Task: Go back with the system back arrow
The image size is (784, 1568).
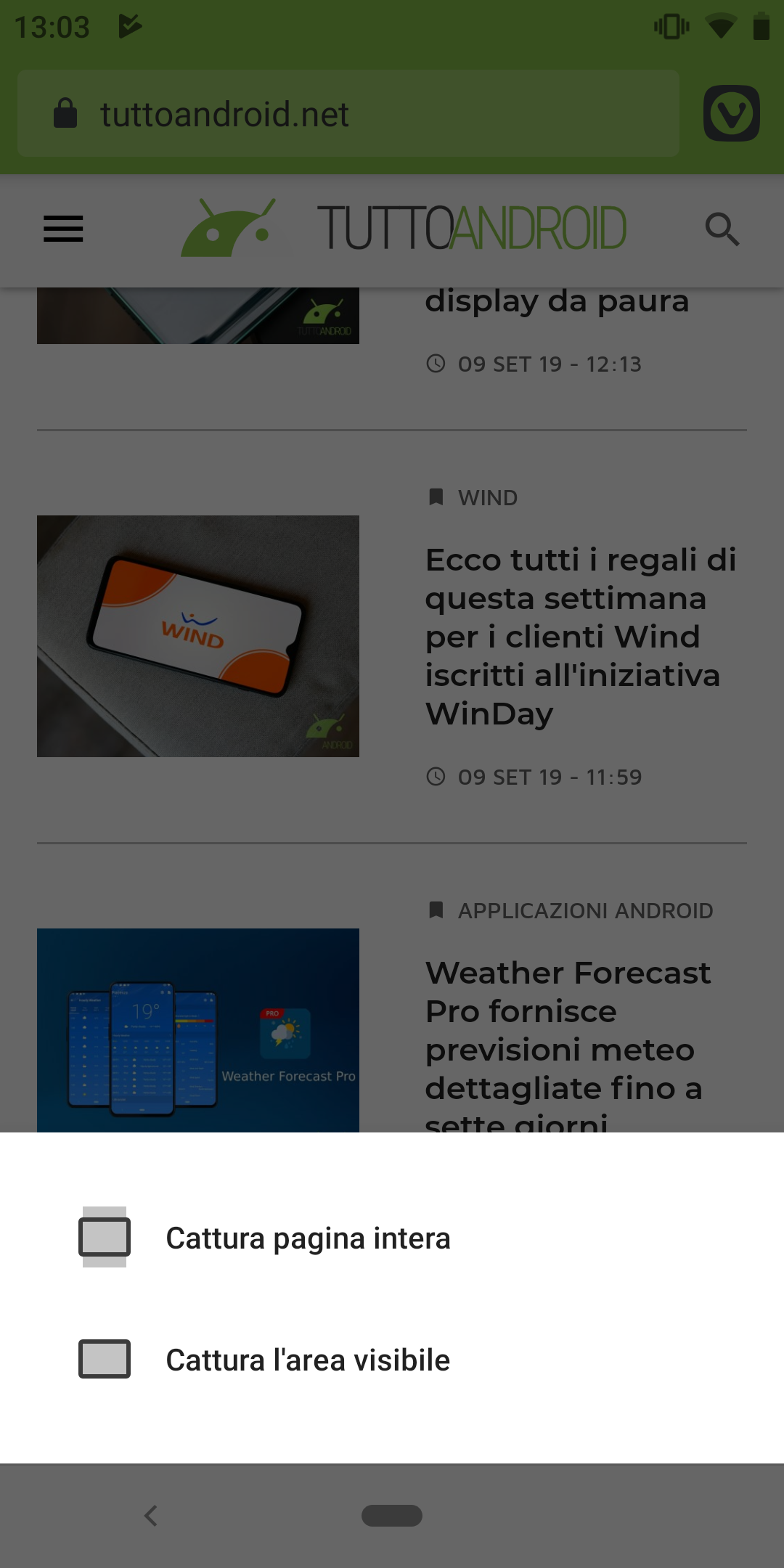Action: (151, 1515)
